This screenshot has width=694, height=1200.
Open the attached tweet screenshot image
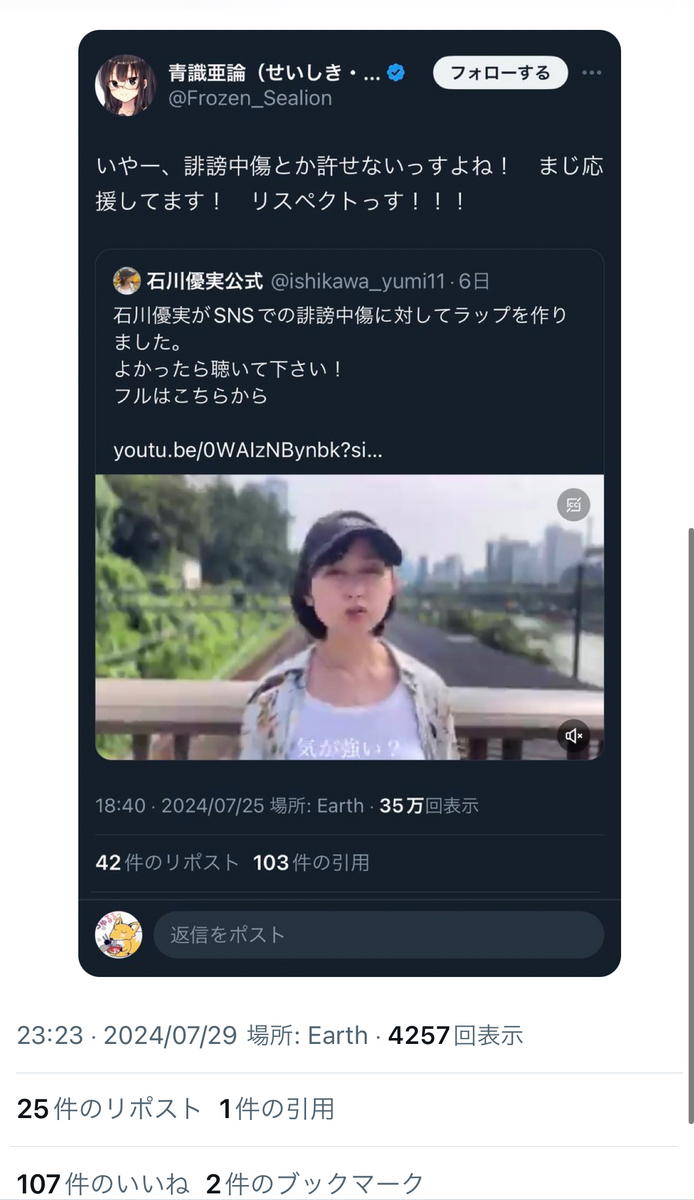(349, 500)
